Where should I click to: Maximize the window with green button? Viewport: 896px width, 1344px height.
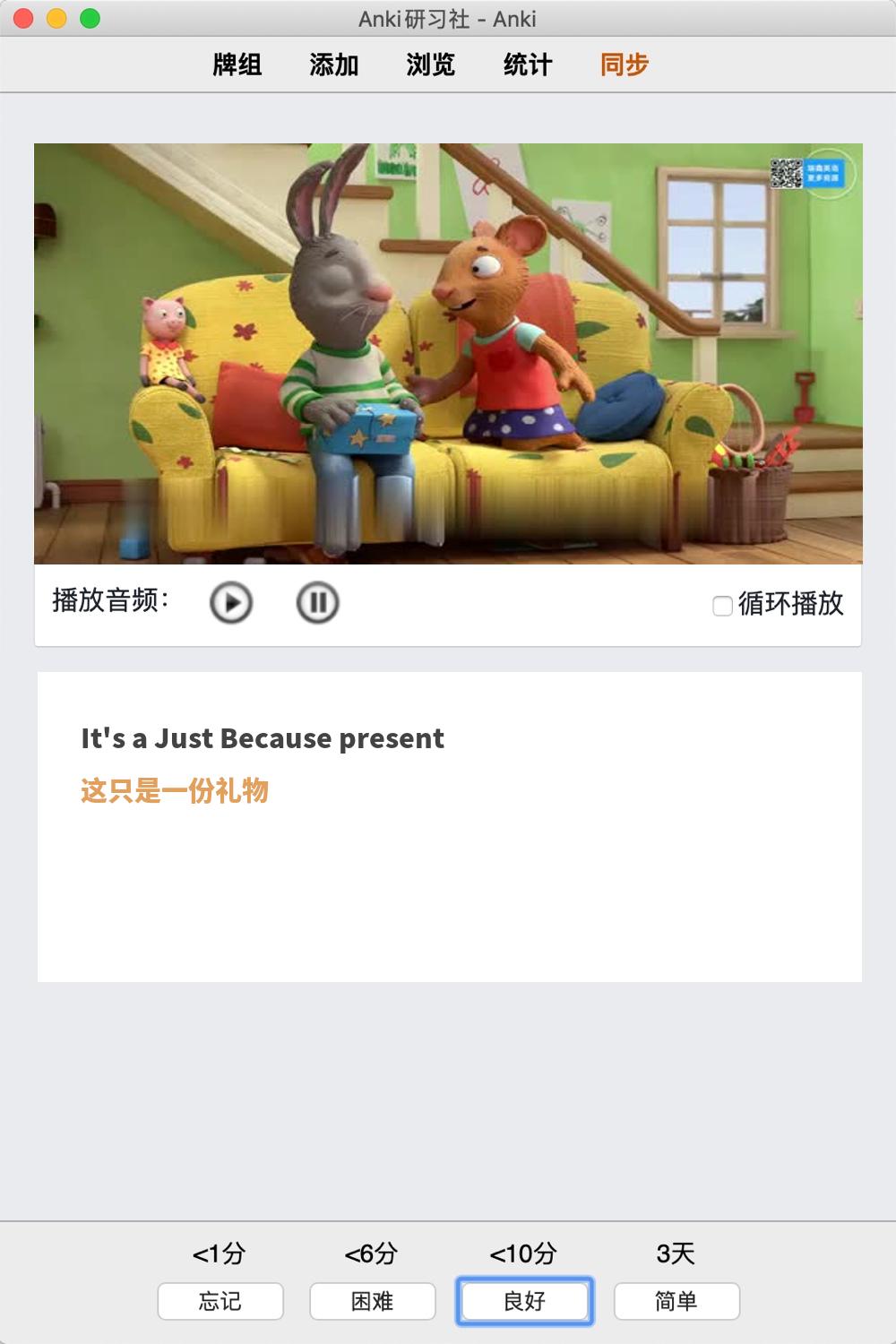click(x=90, y=19)
